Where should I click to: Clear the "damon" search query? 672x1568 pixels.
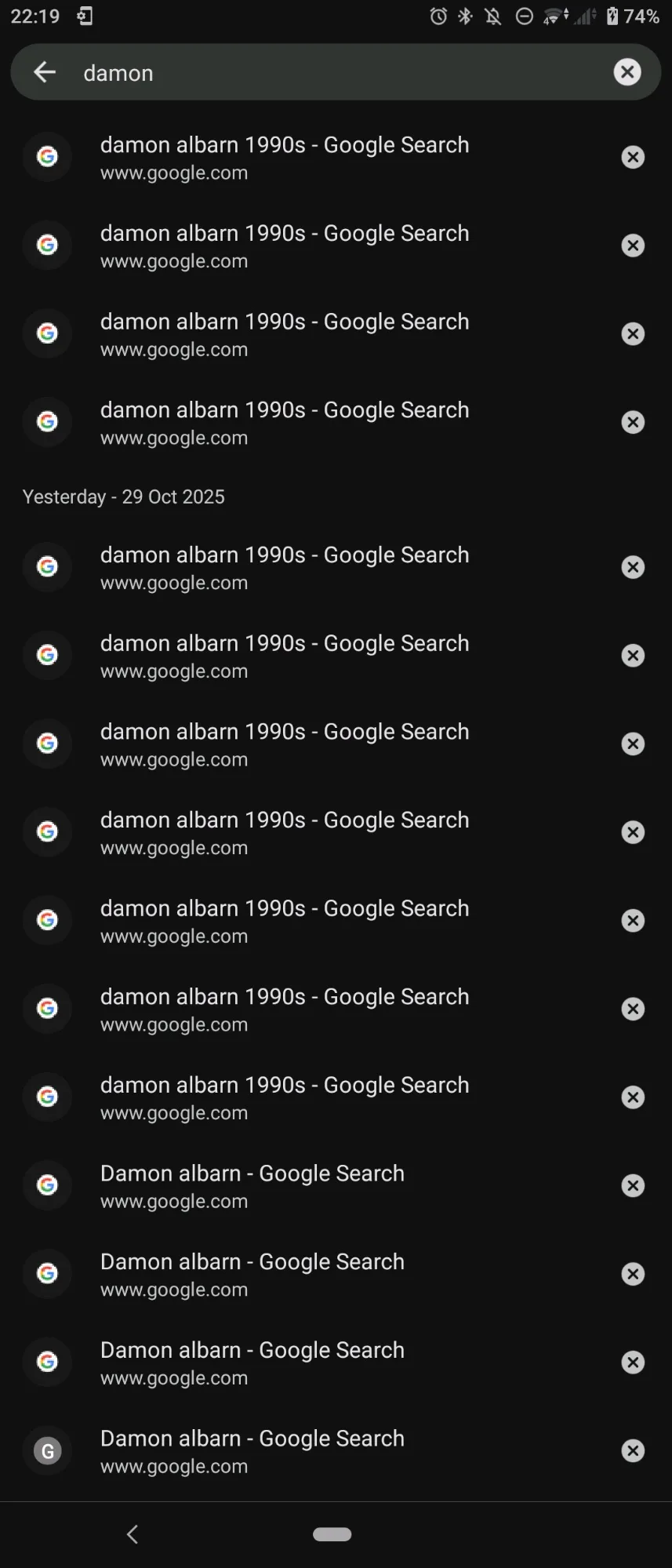tap(627, 72)
